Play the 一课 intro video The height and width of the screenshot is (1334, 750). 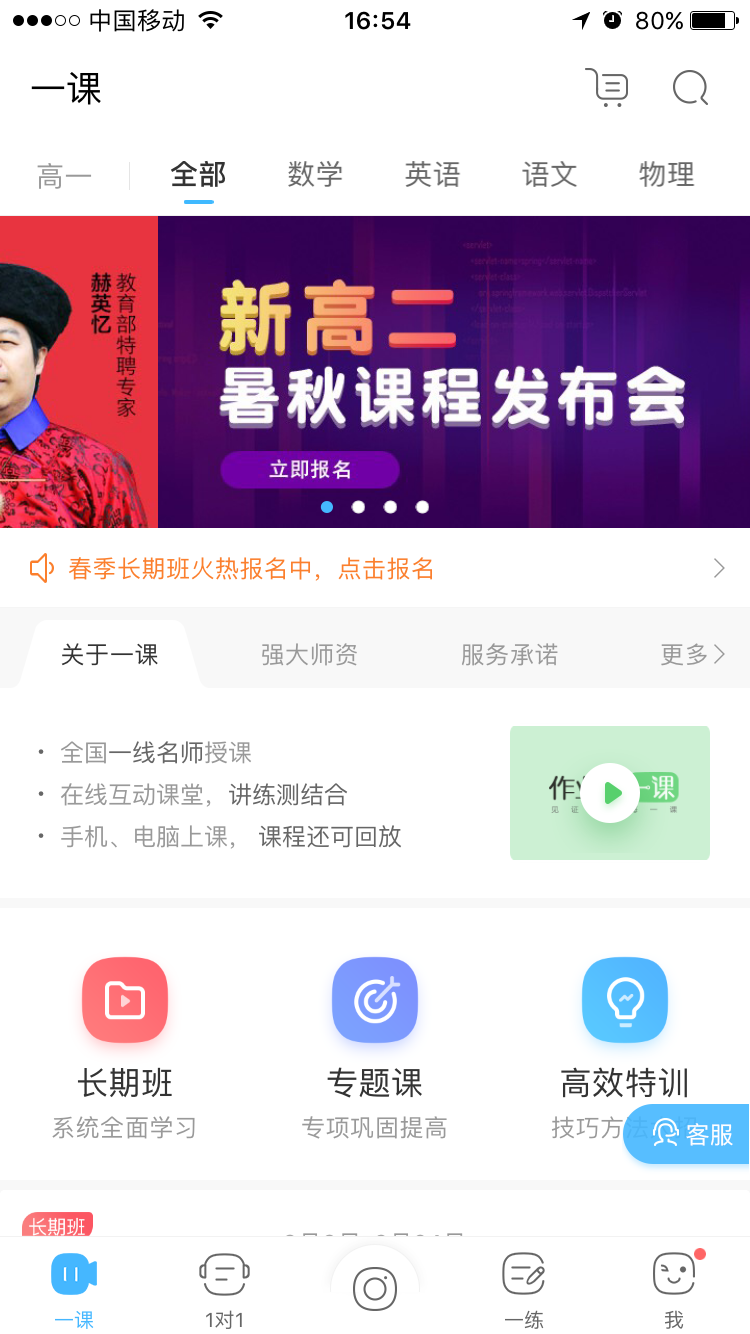[x=610, y=793]
